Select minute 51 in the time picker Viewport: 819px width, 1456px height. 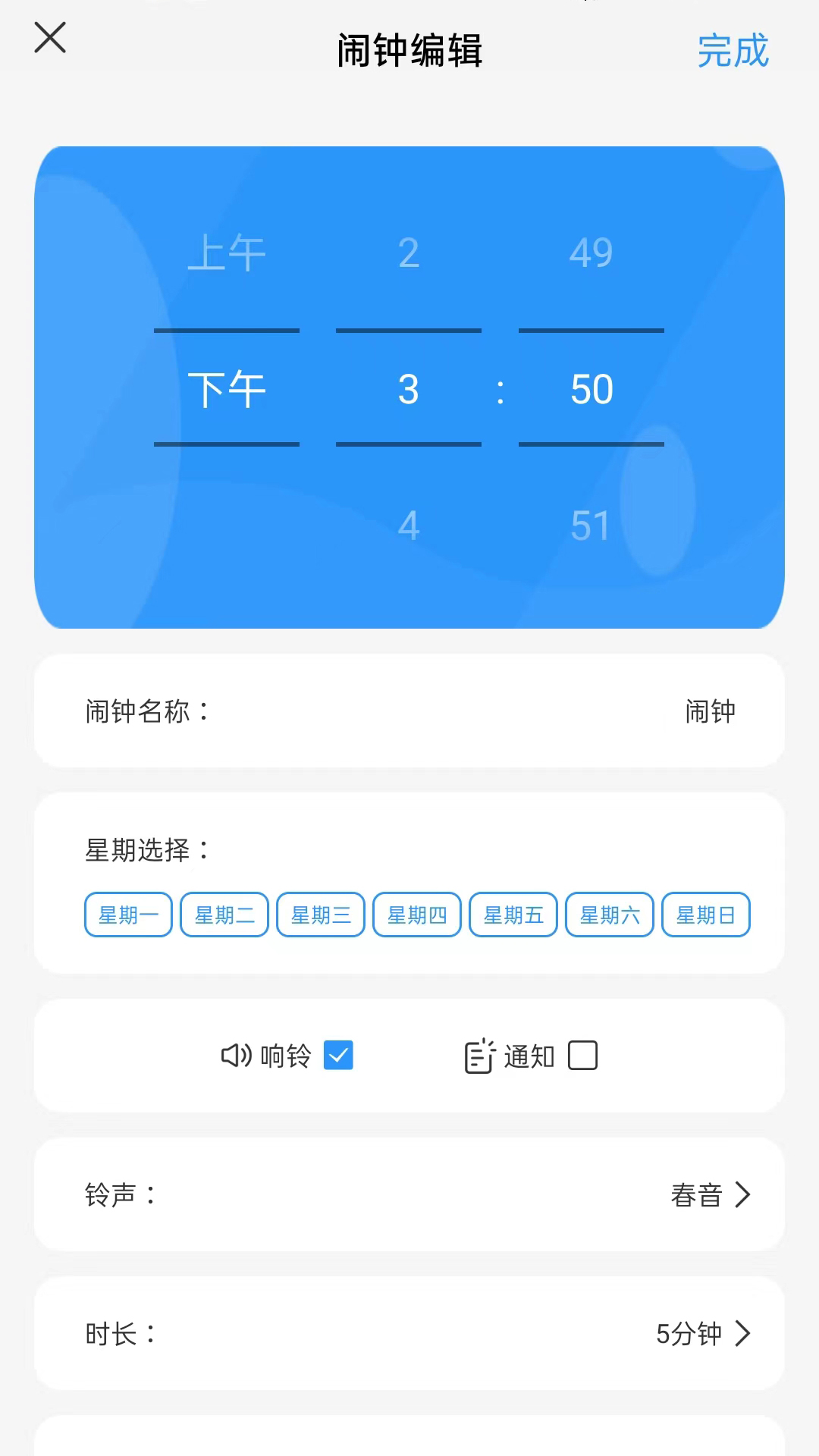click(591, 525)
